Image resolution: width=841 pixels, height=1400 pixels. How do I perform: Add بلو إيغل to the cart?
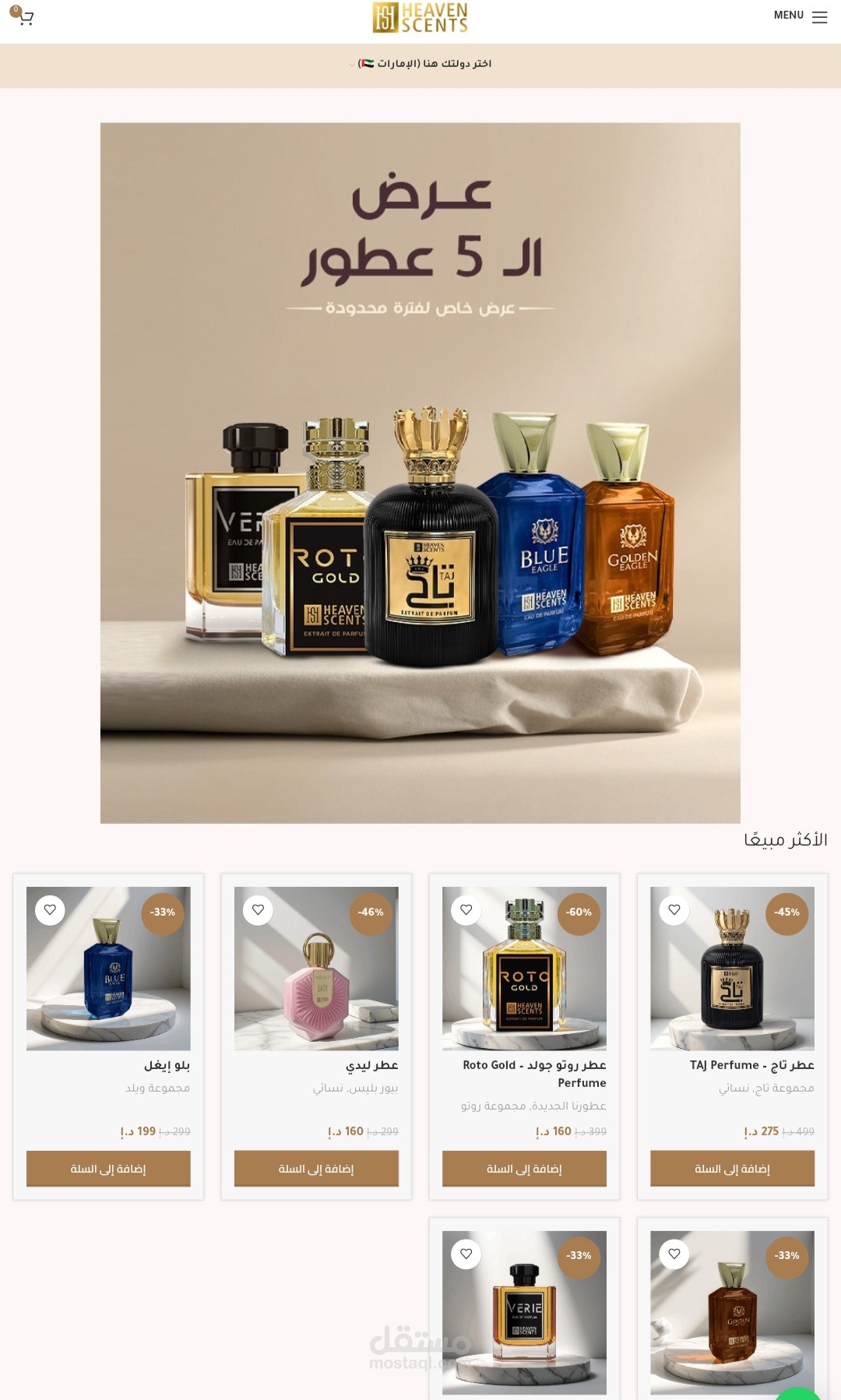(108, 1169)
